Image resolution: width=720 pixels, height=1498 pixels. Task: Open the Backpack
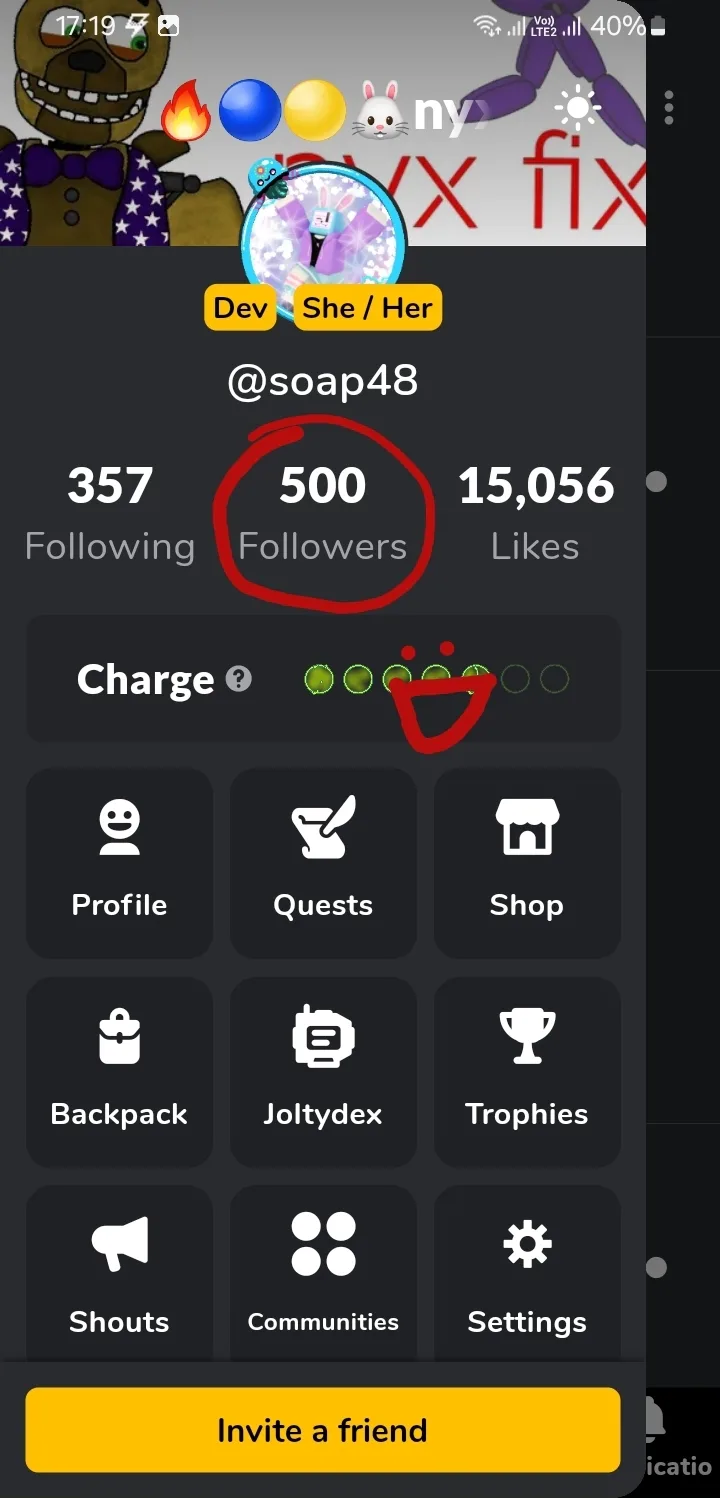pos(119,1071)
